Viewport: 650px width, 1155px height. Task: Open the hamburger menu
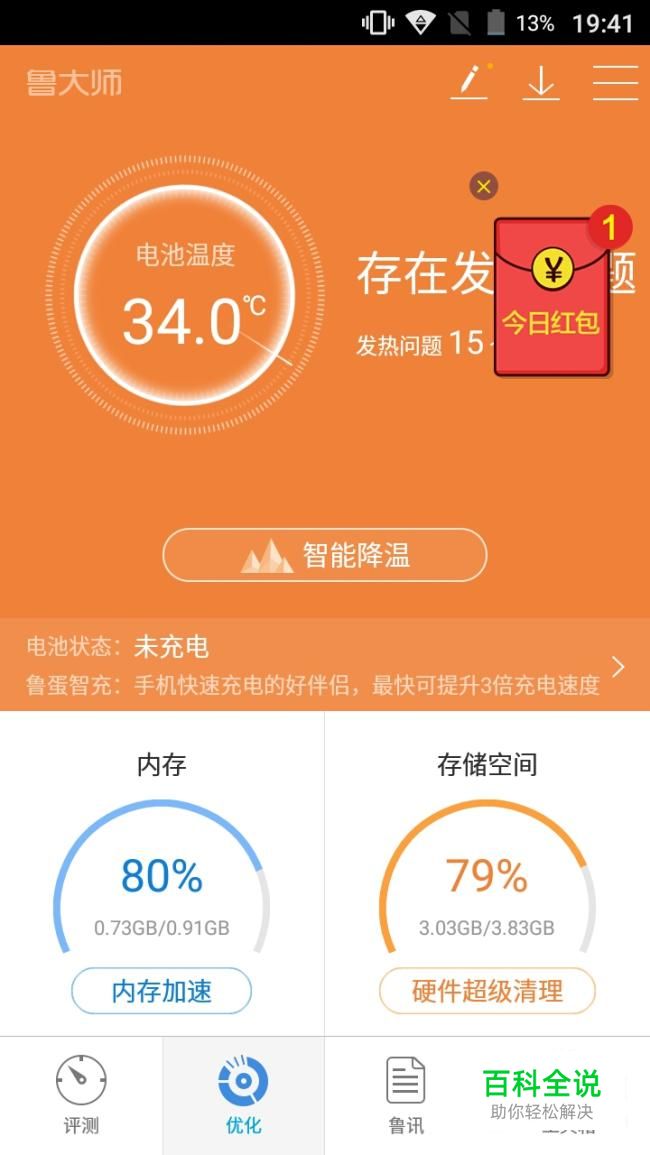[614, 83]
